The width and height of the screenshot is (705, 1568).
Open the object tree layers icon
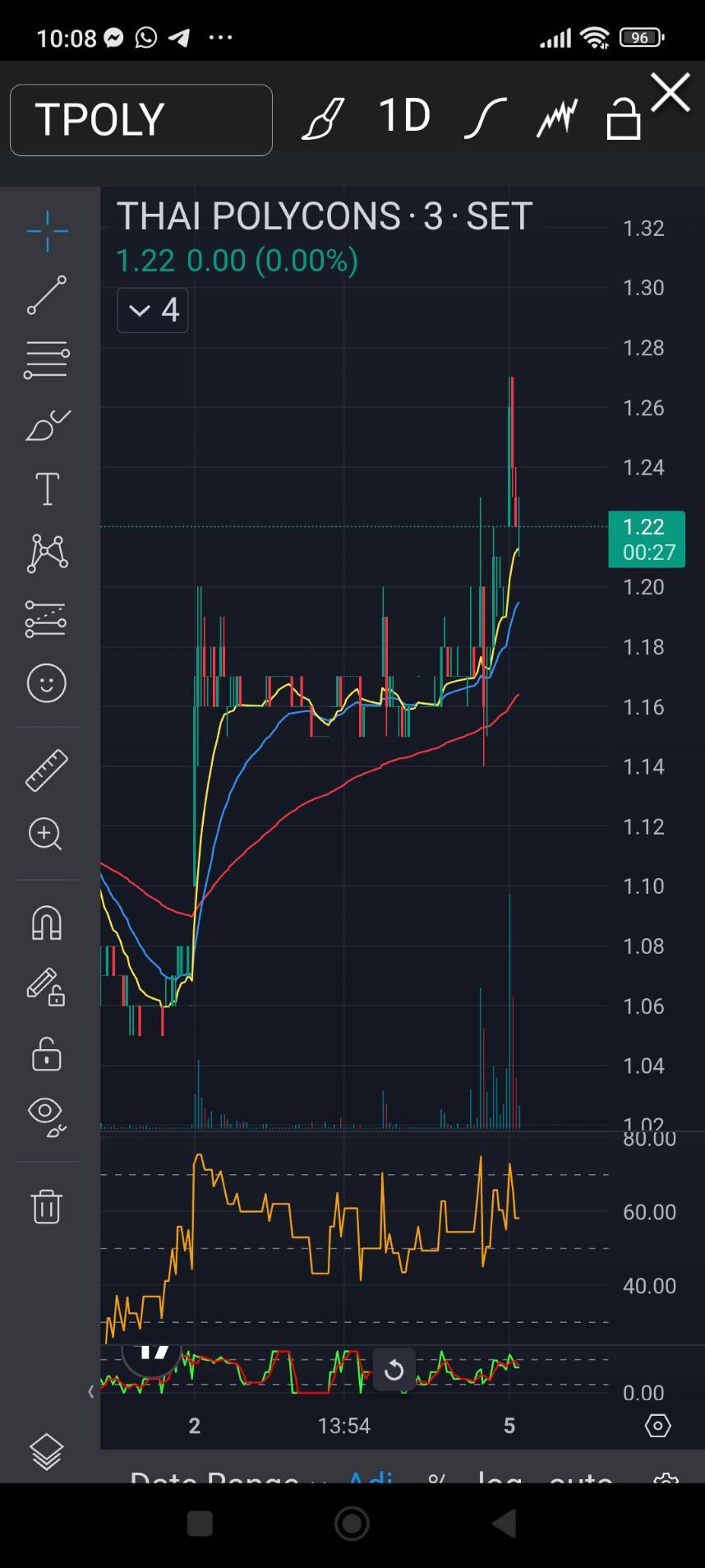pyautogui.click(x=47, y=1451)
